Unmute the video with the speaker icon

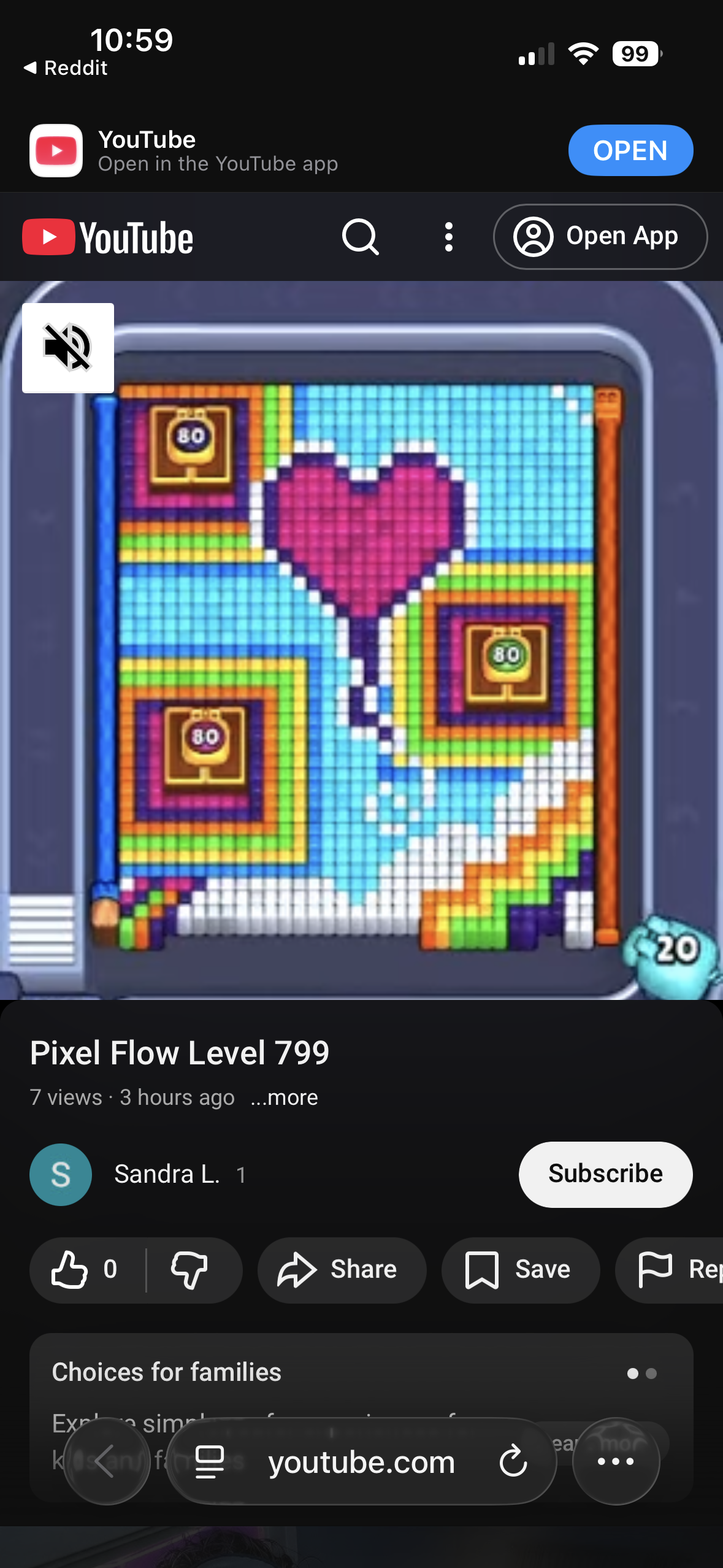pyautogui.click(x=68, y=348)
